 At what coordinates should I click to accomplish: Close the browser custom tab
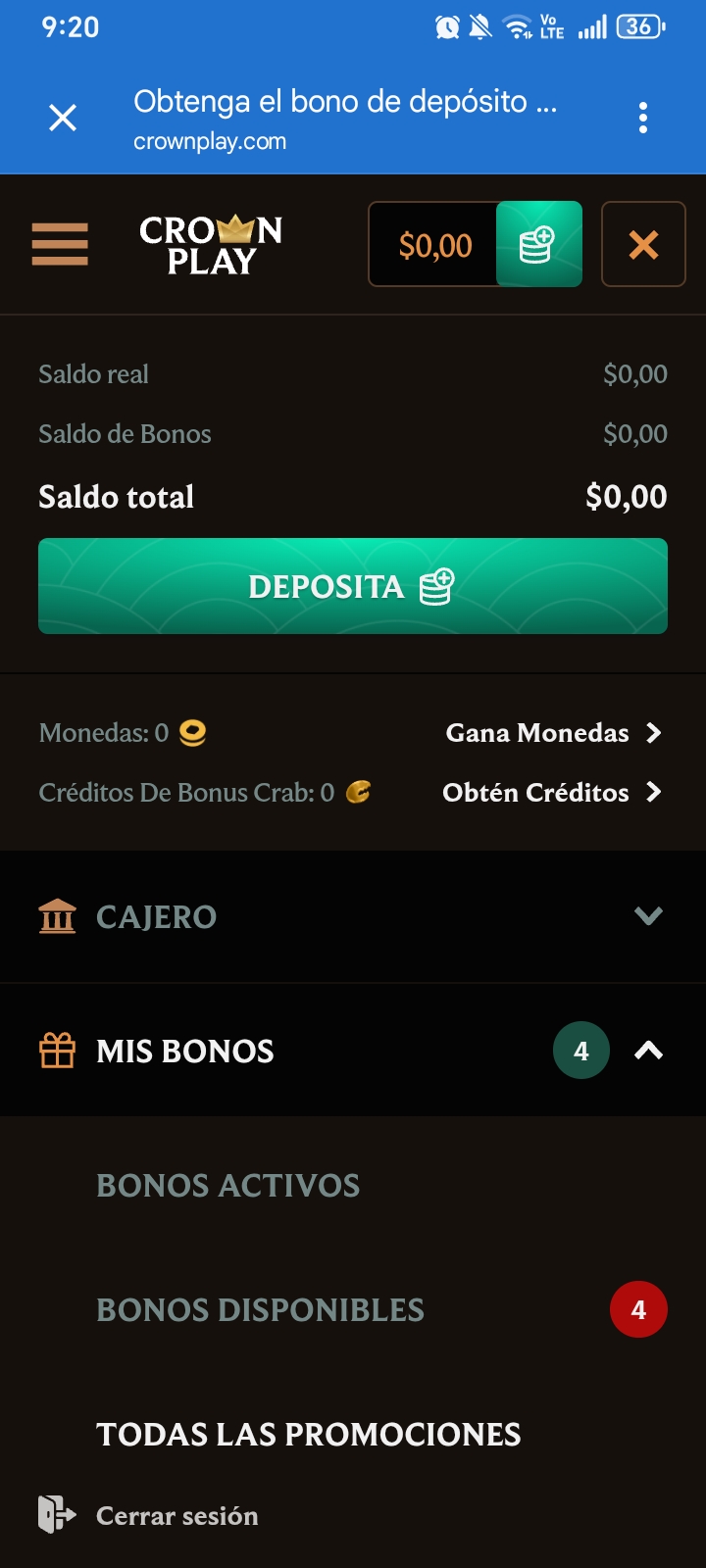click(63, 119)
